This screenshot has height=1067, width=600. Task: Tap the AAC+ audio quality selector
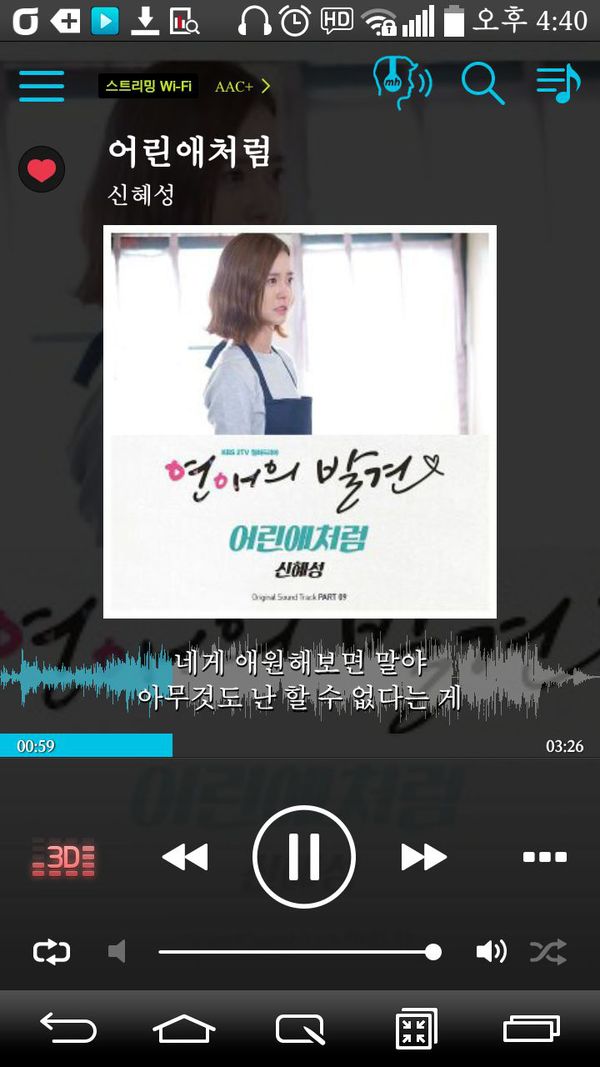click(x=242, y=87)
